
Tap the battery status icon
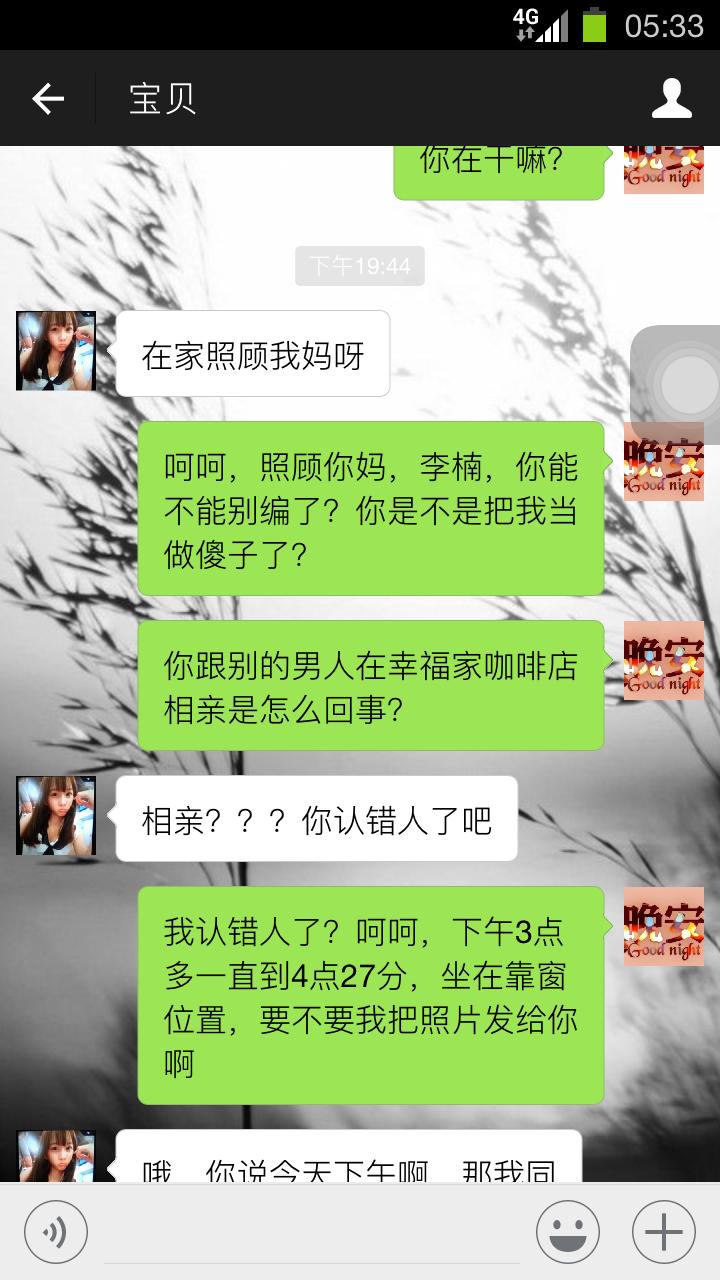pyautogui.click(x=590, y=22)
